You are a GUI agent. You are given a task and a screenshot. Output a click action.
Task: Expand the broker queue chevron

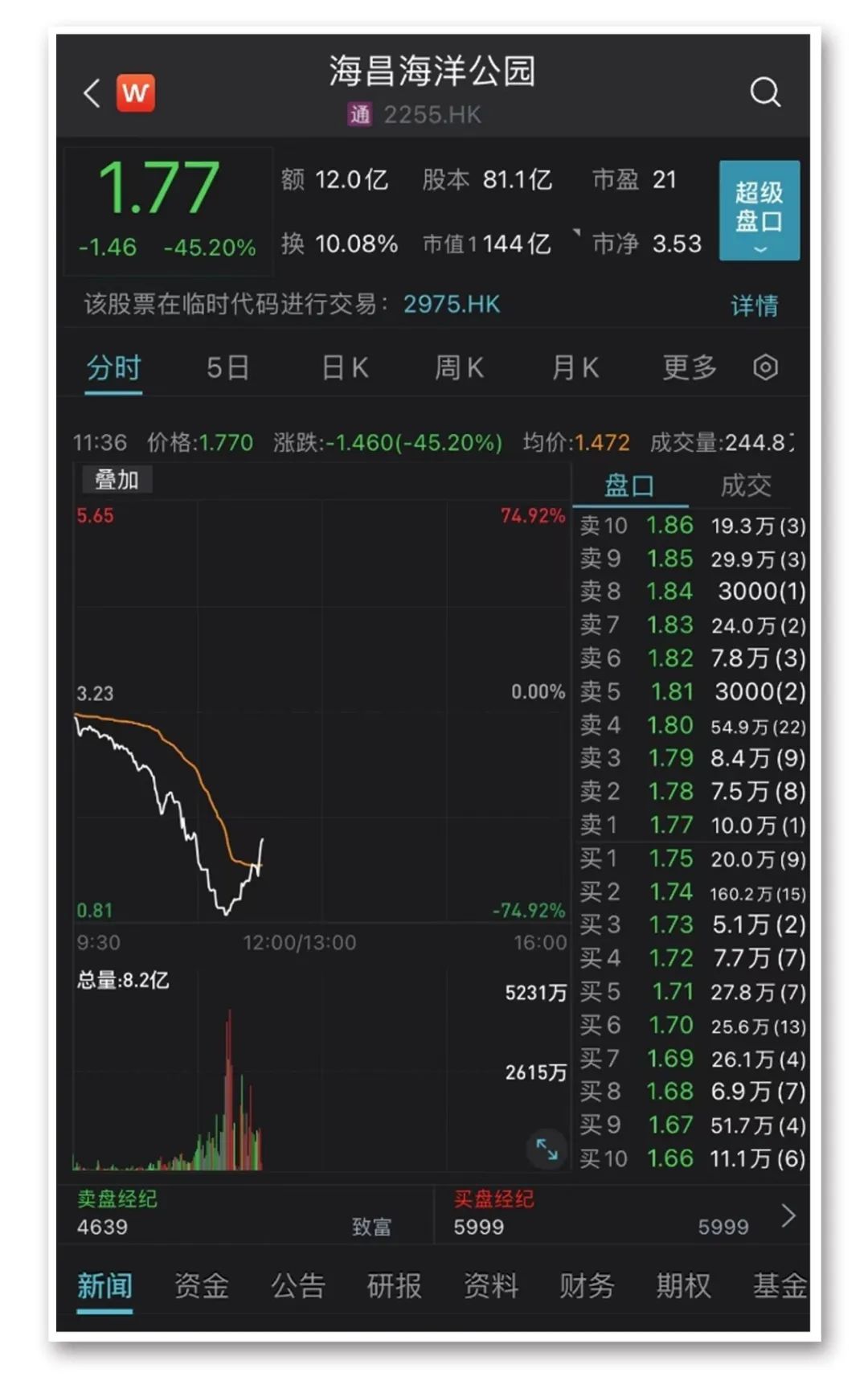(x=788, y=1215)
